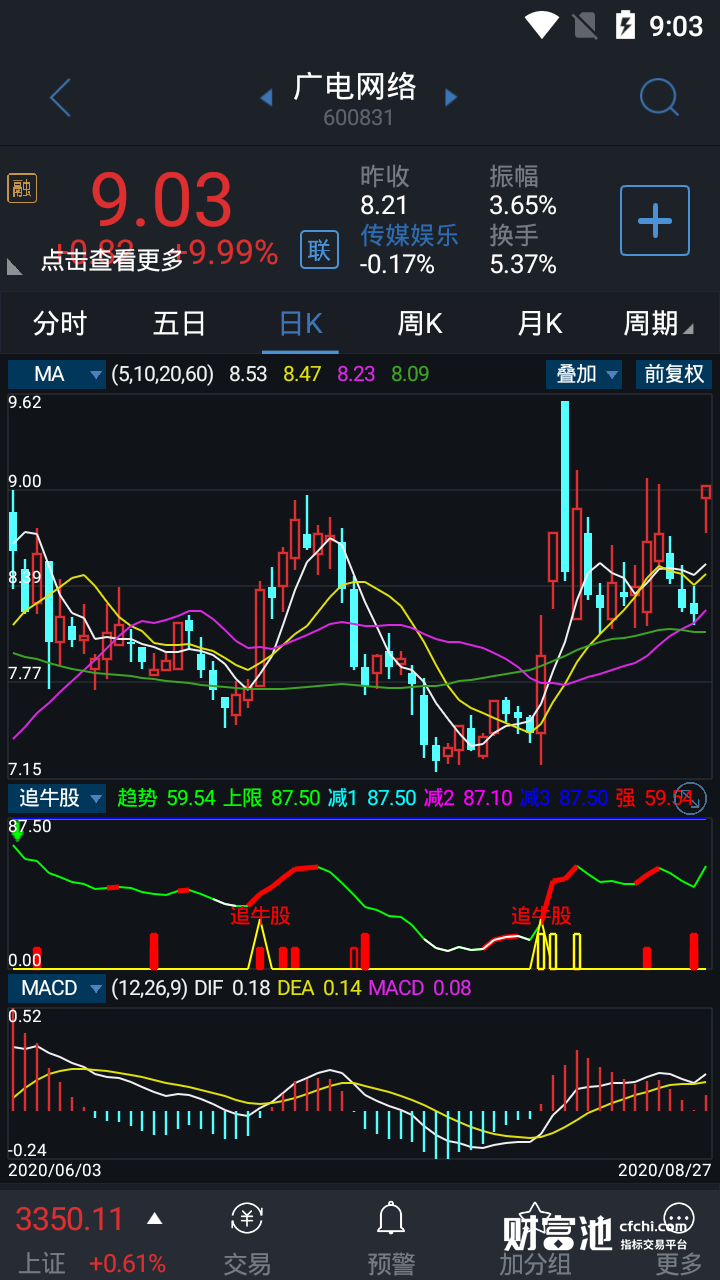Open the MA indicator dropdown
Screen dimensions: 720x1280
(57, 374)
